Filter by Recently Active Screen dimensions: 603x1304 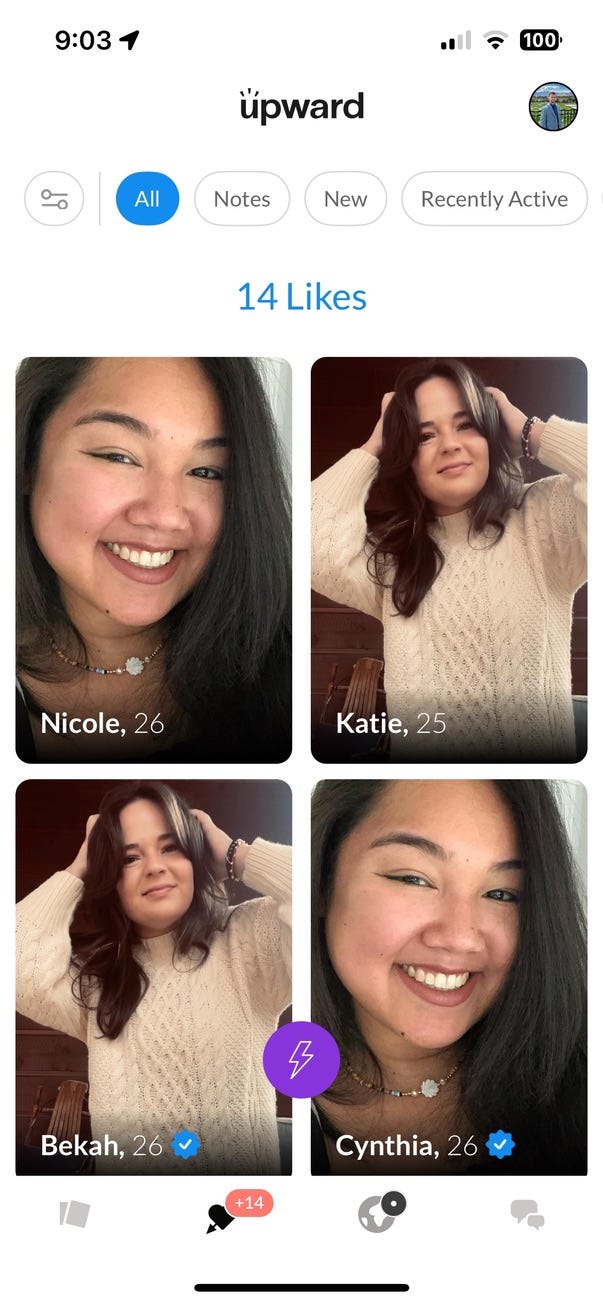pyautogui.click(x=494, y=199)
